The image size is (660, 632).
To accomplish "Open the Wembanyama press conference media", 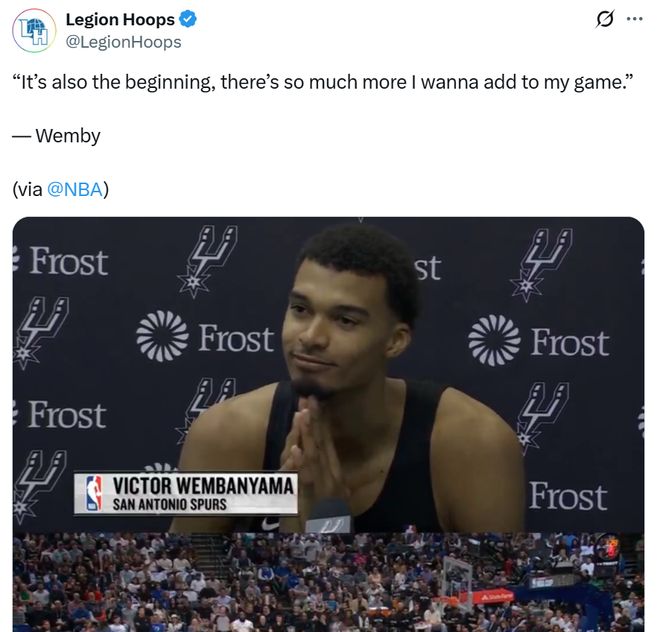I will 328,400.
